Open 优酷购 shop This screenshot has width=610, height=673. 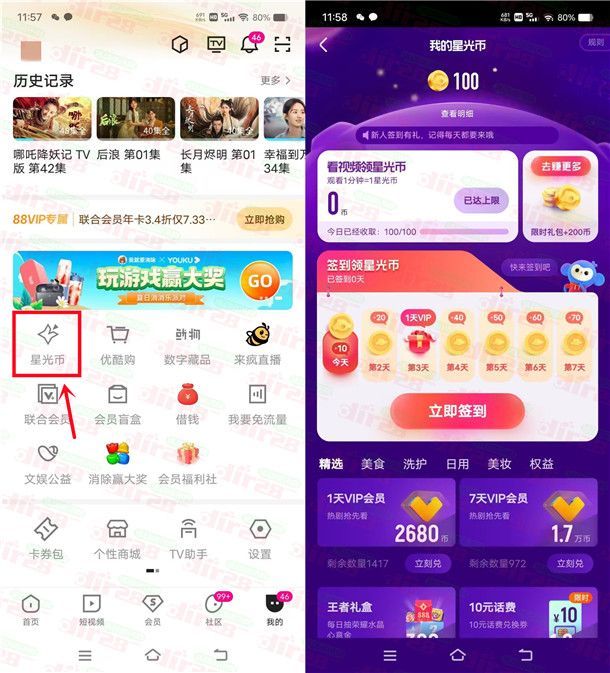[121, 342]
